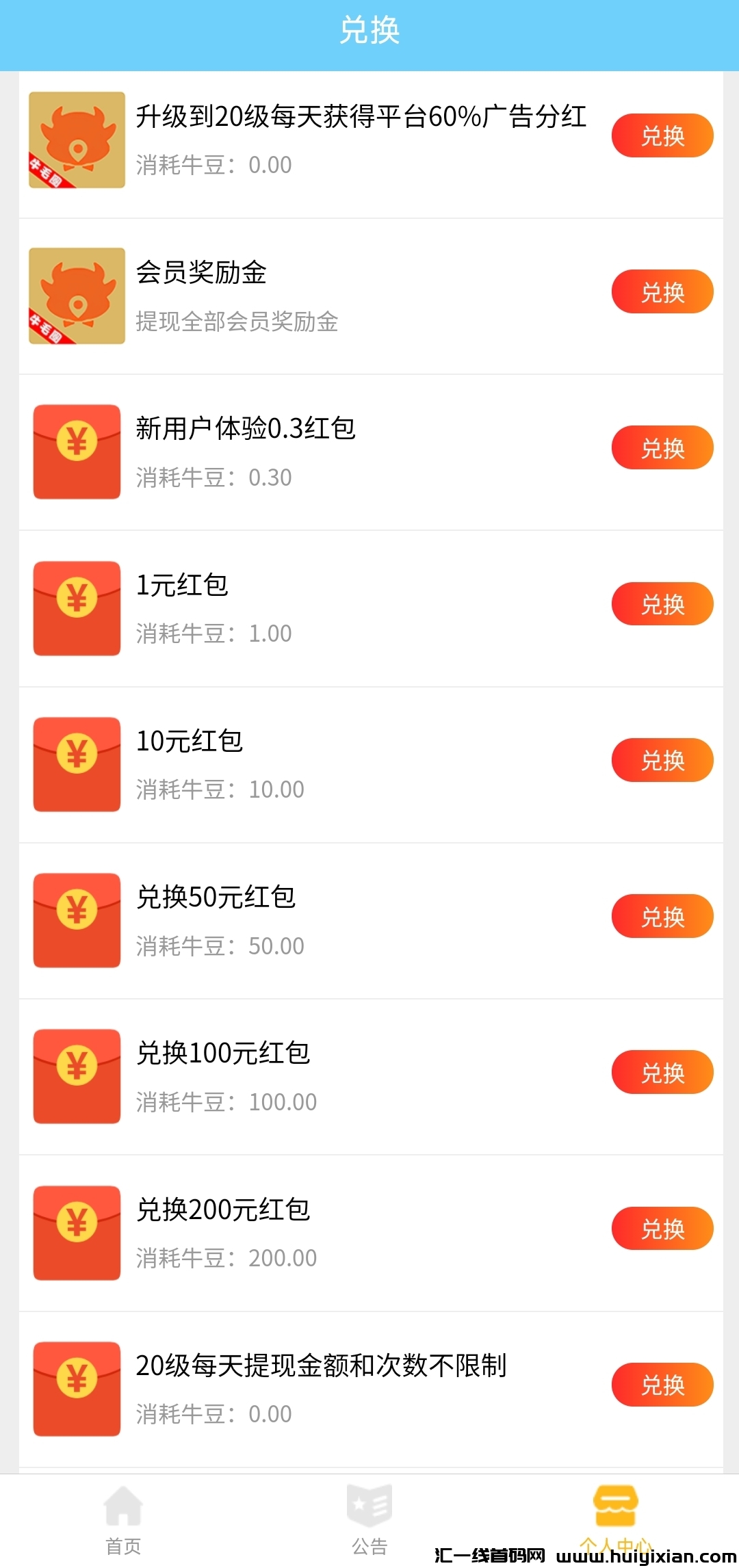Click the red packet icon beside 兑换100元红包
The height and width of the screenshot is (1568, 739).
pyautogui.click(x=77, y=1076)
